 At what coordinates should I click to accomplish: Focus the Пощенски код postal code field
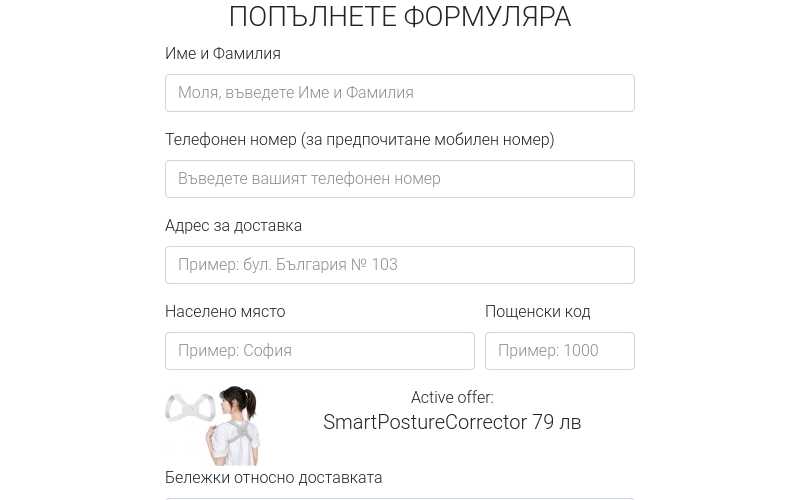(x=559, y=351)
